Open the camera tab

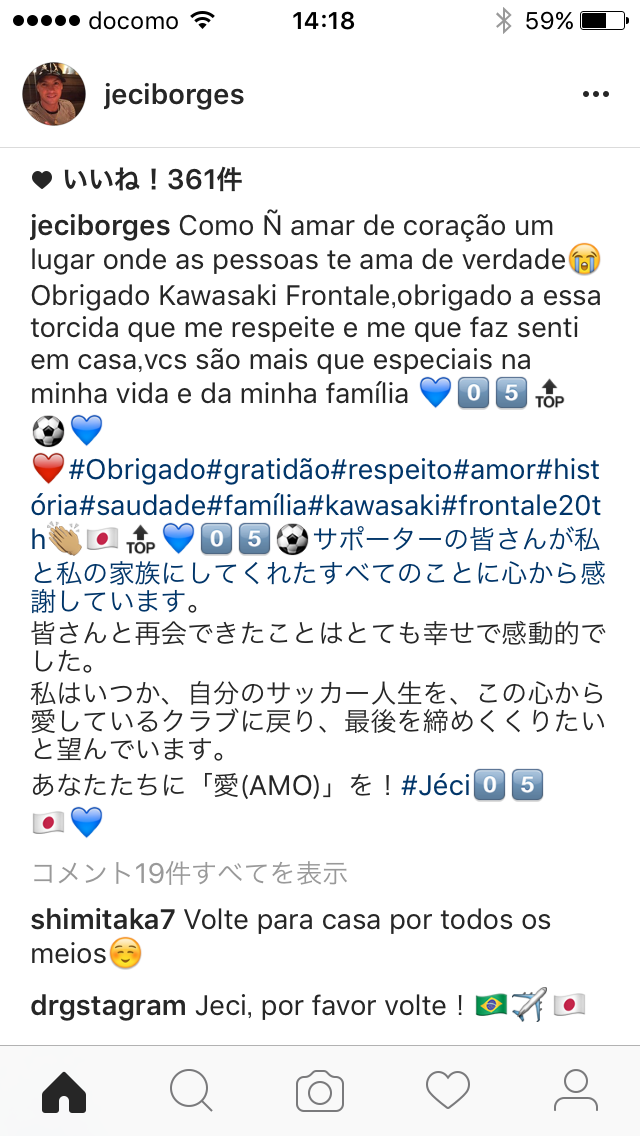pos(320,1092)
